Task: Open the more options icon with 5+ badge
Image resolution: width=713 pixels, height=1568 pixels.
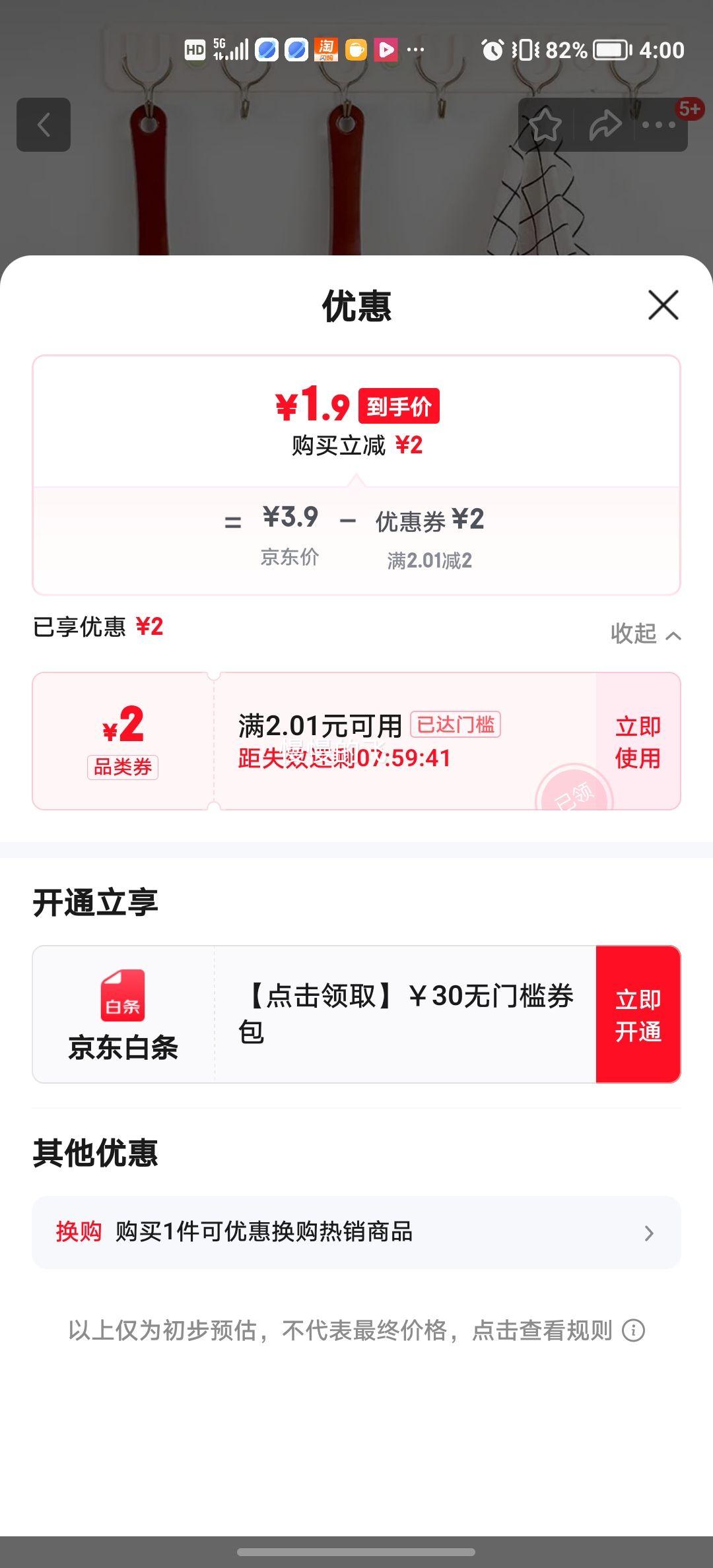Action: coord(660,125)
